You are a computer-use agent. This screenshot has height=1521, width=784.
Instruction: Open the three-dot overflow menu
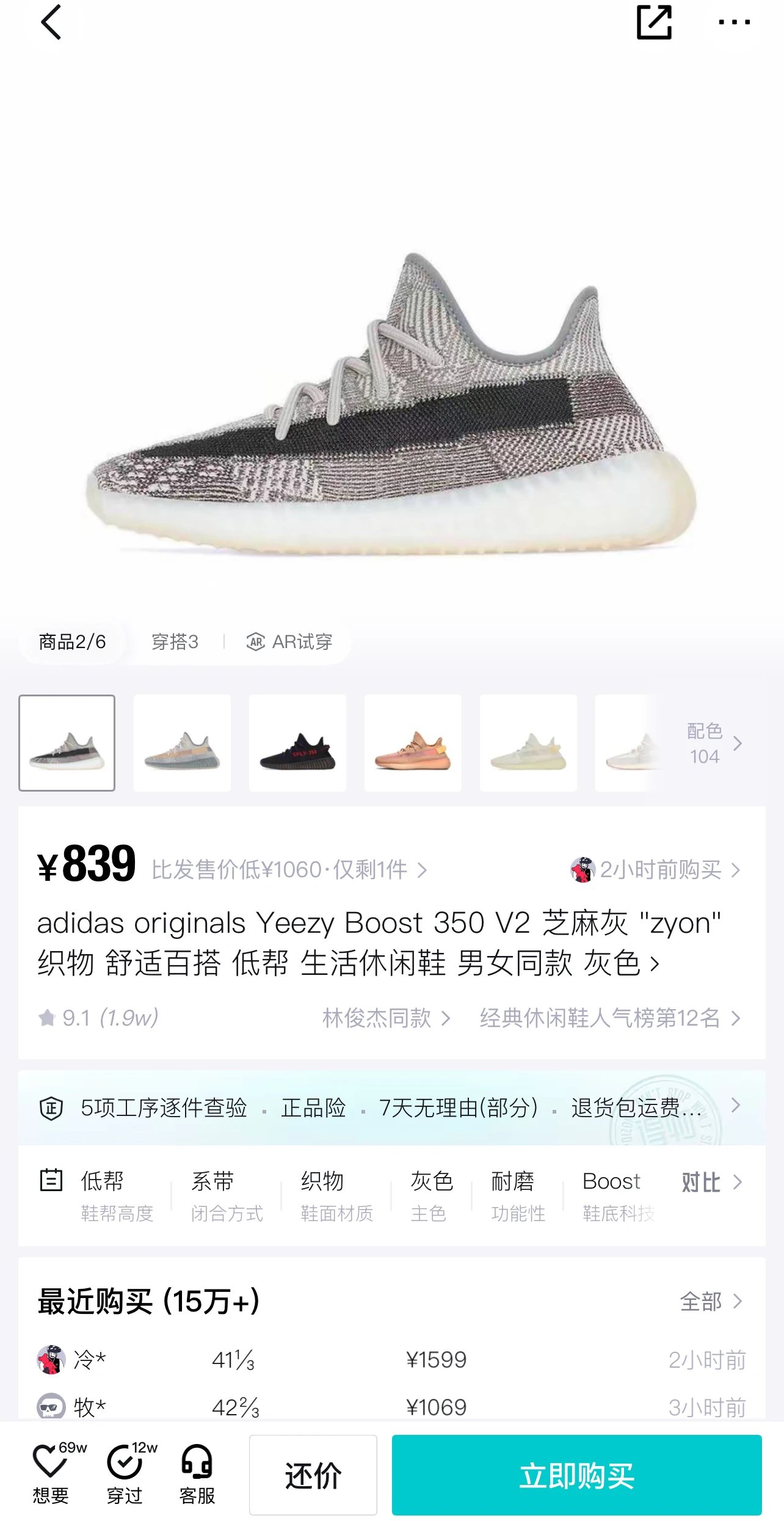735,23
